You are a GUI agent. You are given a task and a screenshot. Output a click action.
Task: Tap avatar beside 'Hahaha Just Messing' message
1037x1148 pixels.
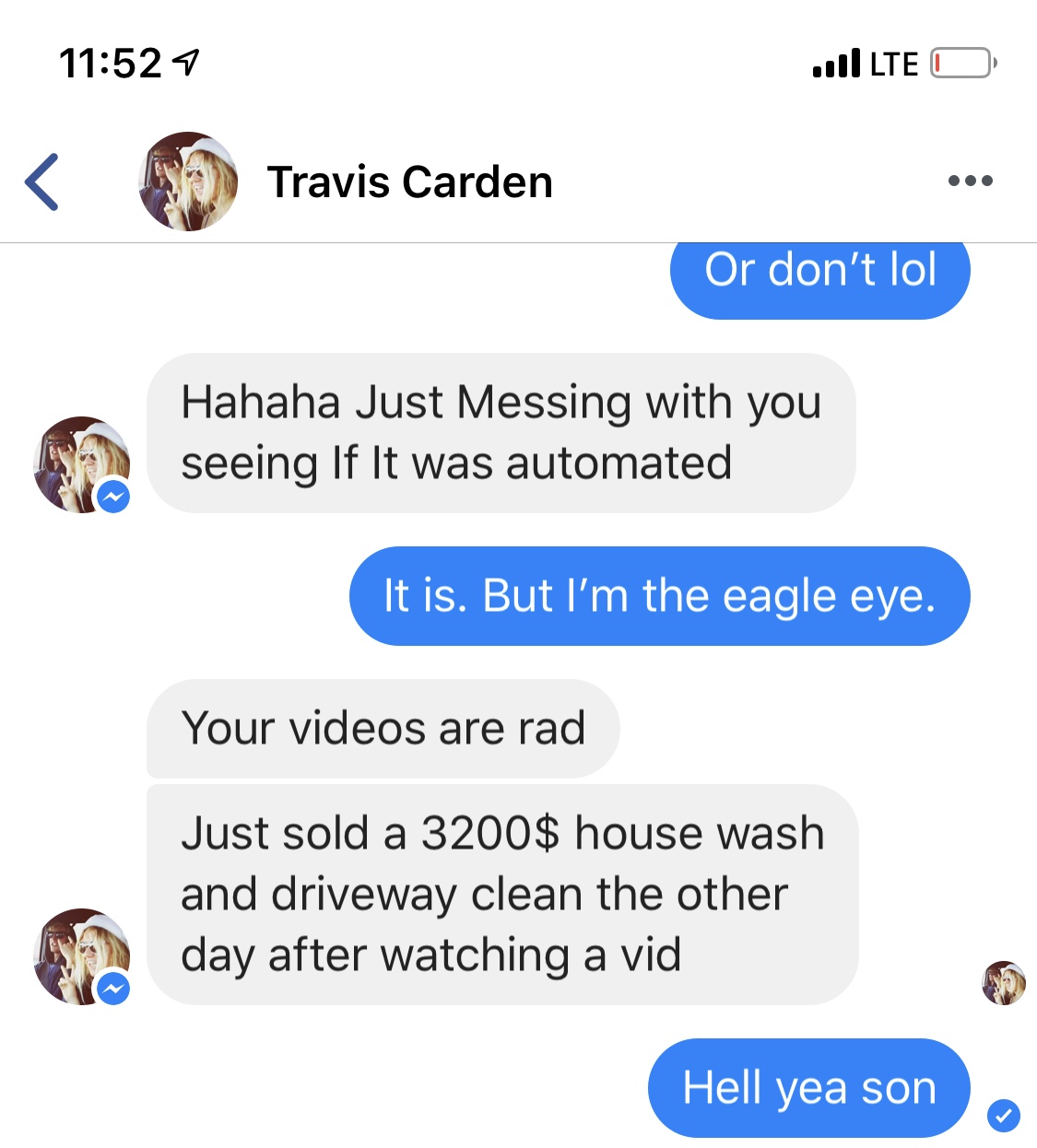point(81,464)
